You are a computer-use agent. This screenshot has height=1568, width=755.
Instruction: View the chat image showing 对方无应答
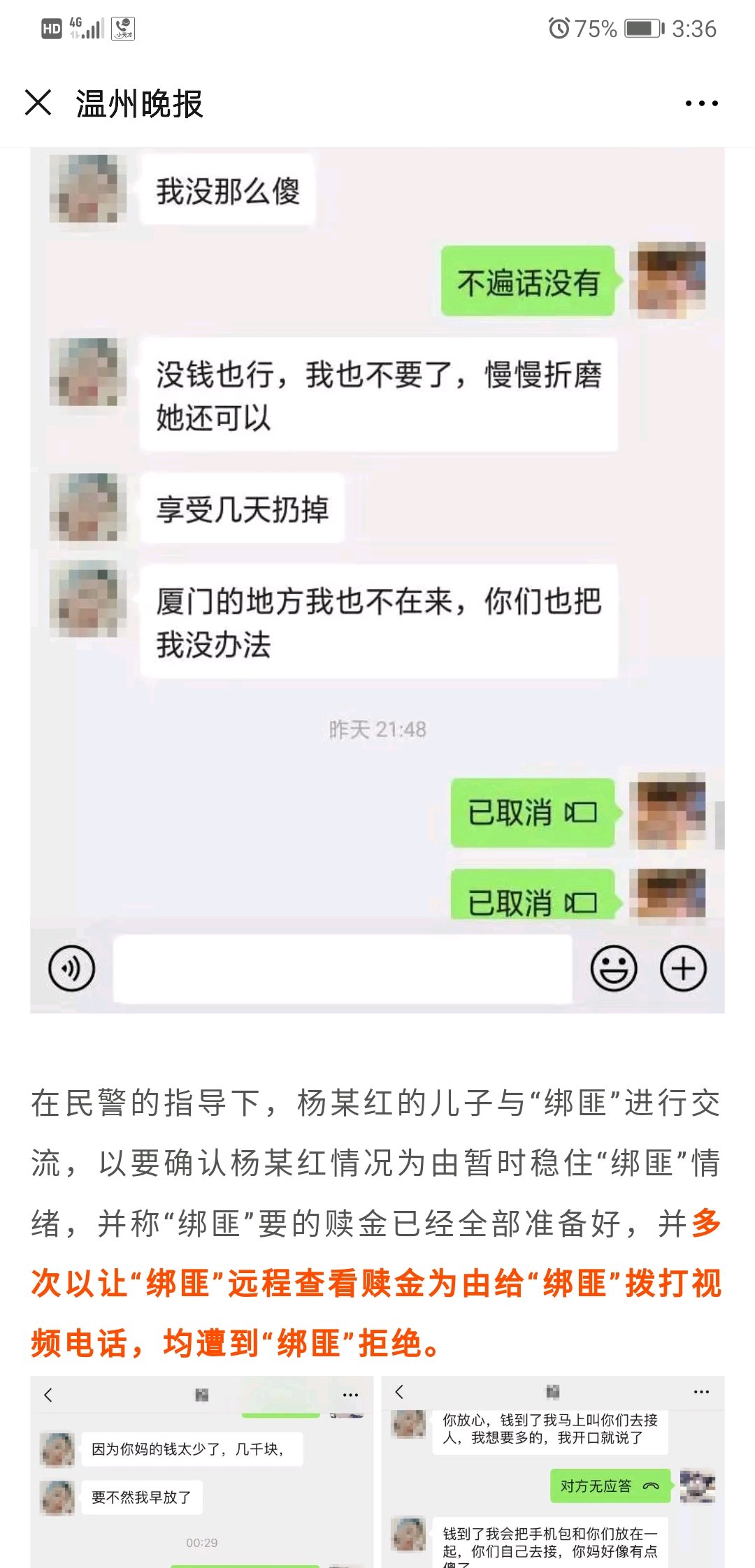(553, 1472)
